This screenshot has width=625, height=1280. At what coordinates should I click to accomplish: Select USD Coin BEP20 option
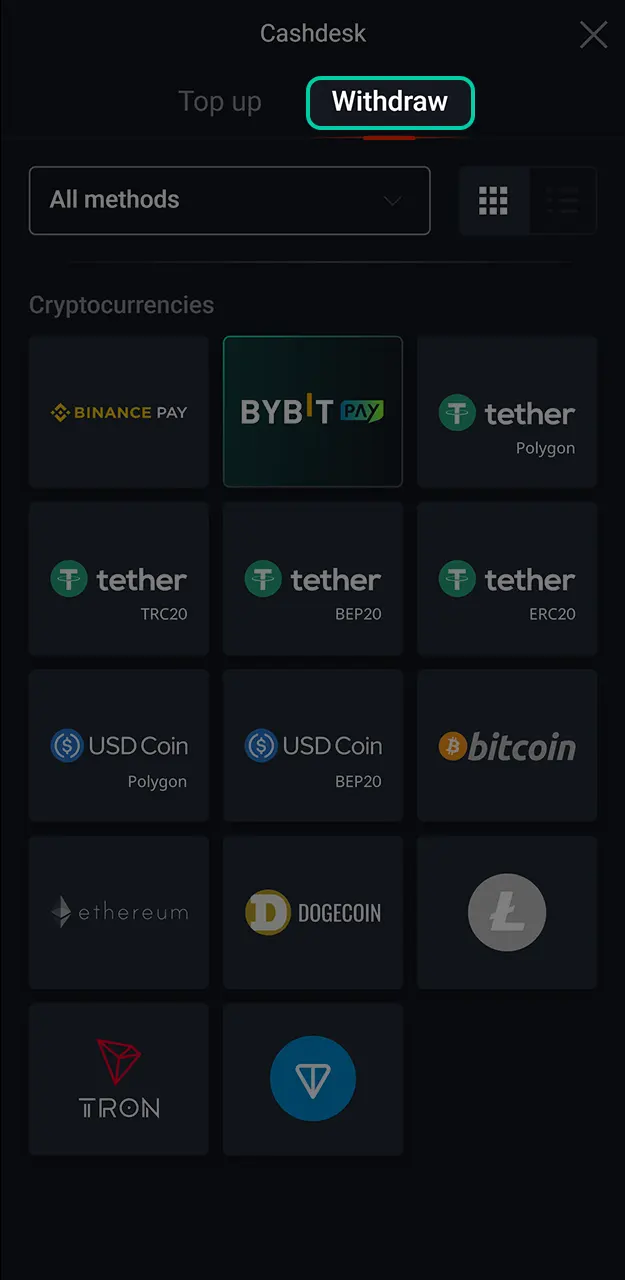click(x=313, y=746)
